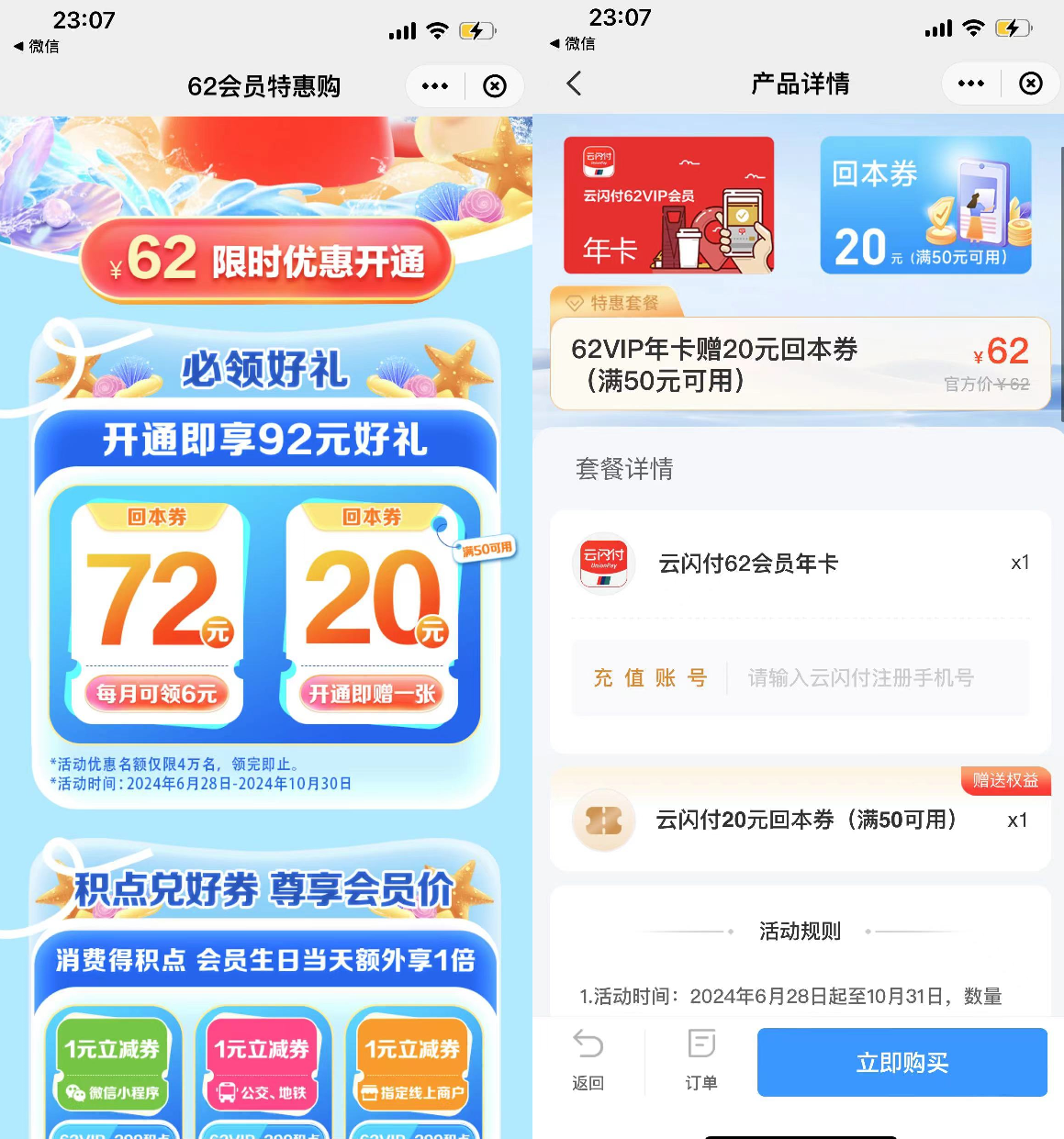Tap the ¥62 限时优惠开通 banner button

[267, 261]
